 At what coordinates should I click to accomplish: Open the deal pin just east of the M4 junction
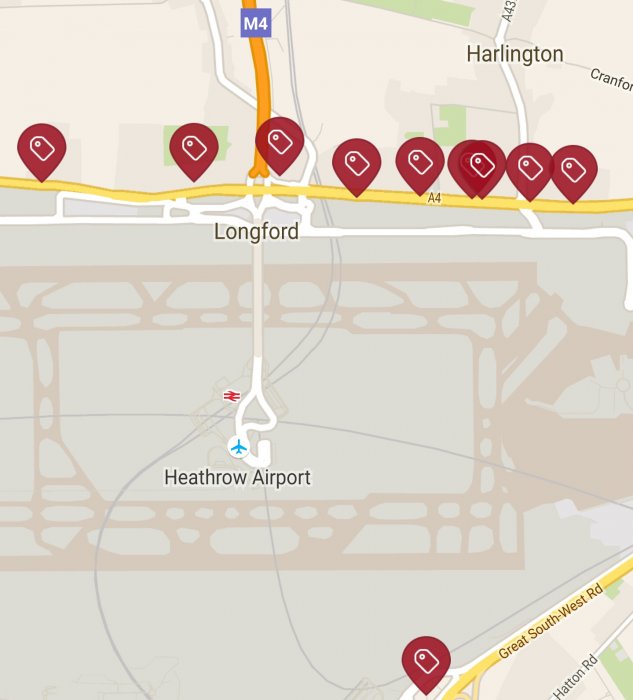(x=357, y=163)
